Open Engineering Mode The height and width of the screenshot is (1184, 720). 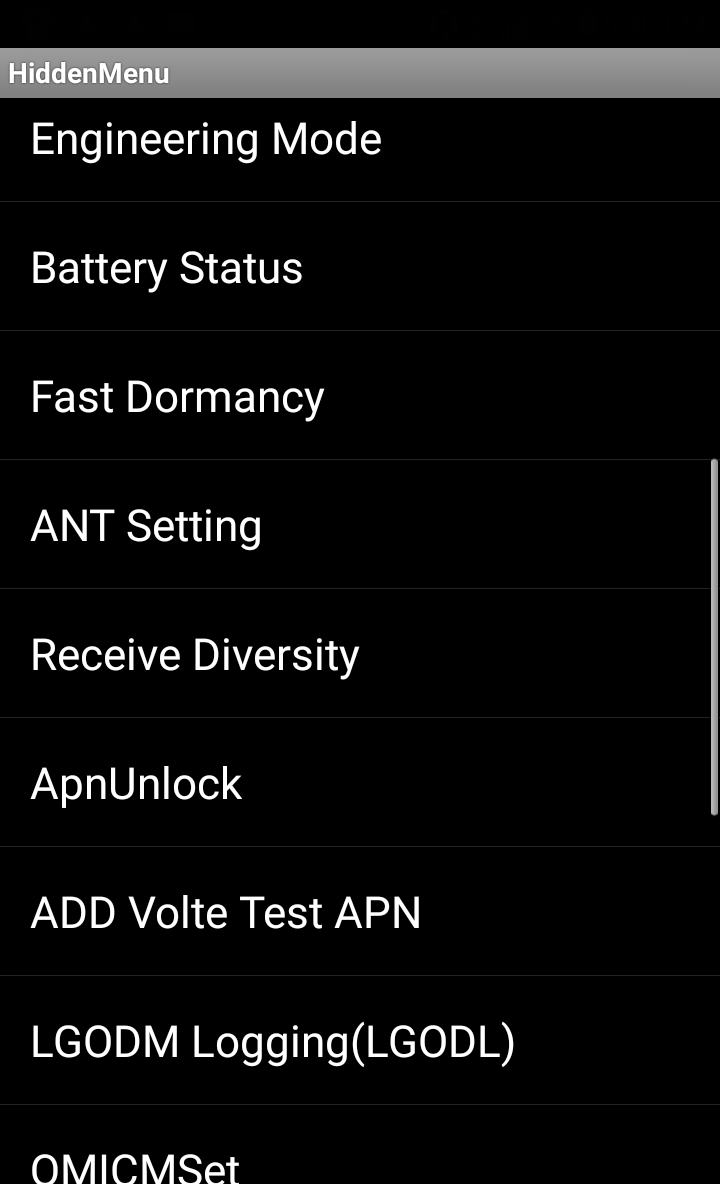coord(360,150)
